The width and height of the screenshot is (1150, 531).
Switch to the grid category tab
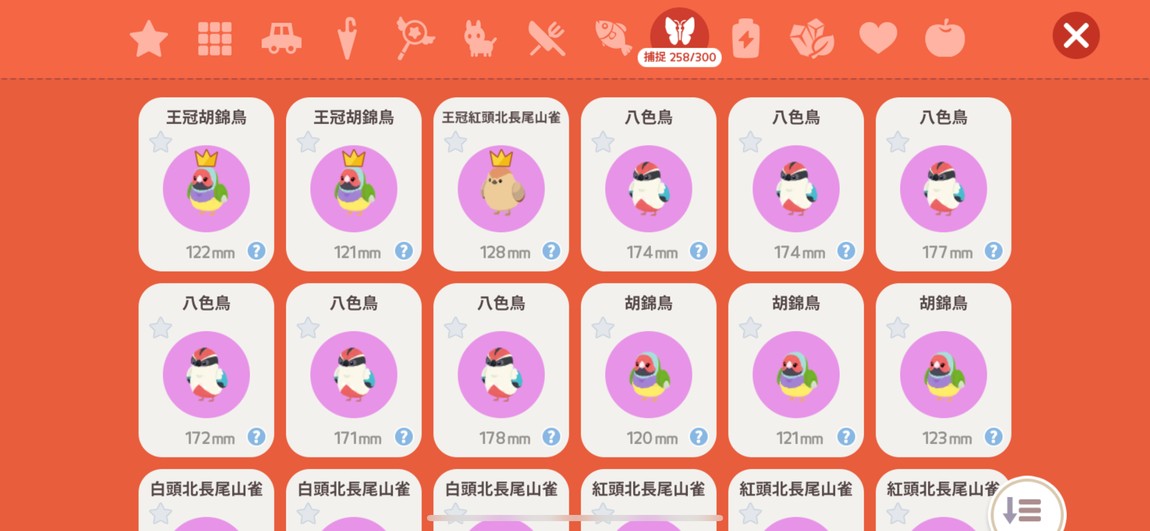(214, 39)
